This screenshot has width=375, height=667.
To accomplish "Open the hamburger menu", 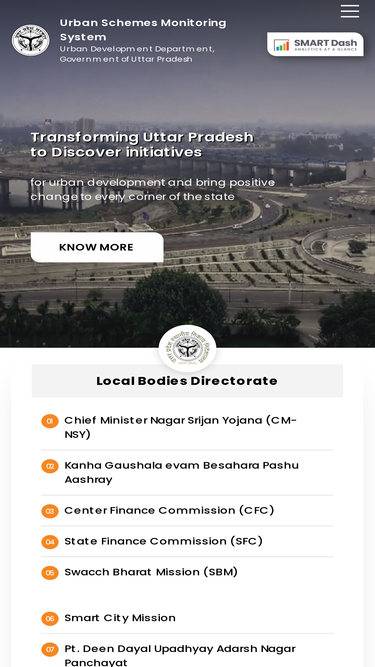I will click(x=349, y=11).
